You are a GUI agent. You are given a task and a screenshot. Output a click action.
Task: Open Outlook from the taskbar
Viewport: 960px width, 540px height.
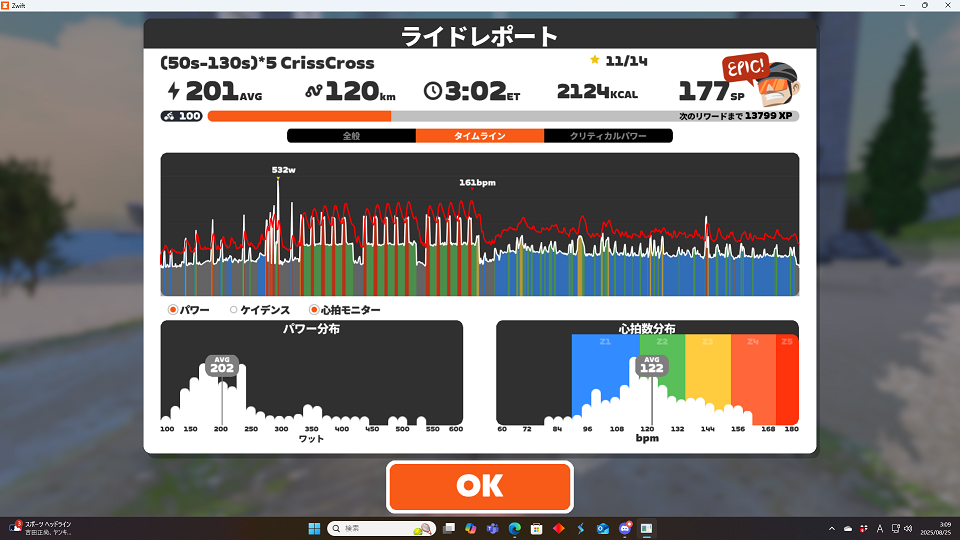(x=603, y=528)
